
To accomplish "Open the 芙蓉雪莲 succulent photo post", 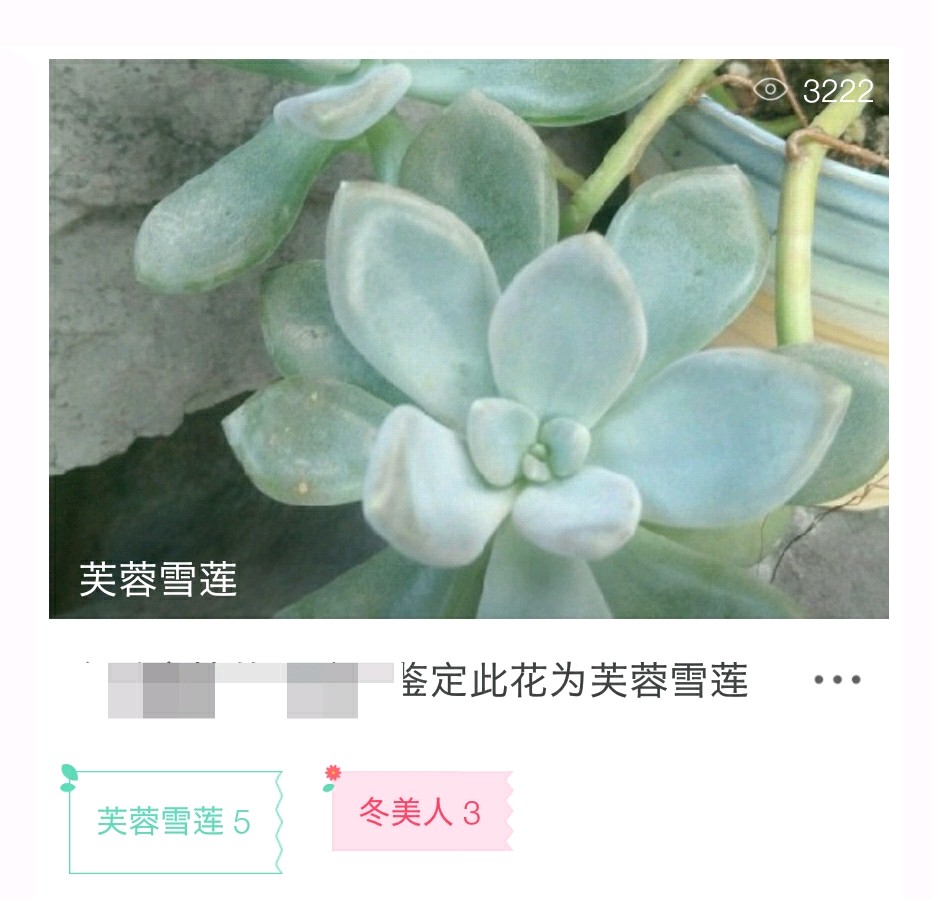I will pos(468,338).
